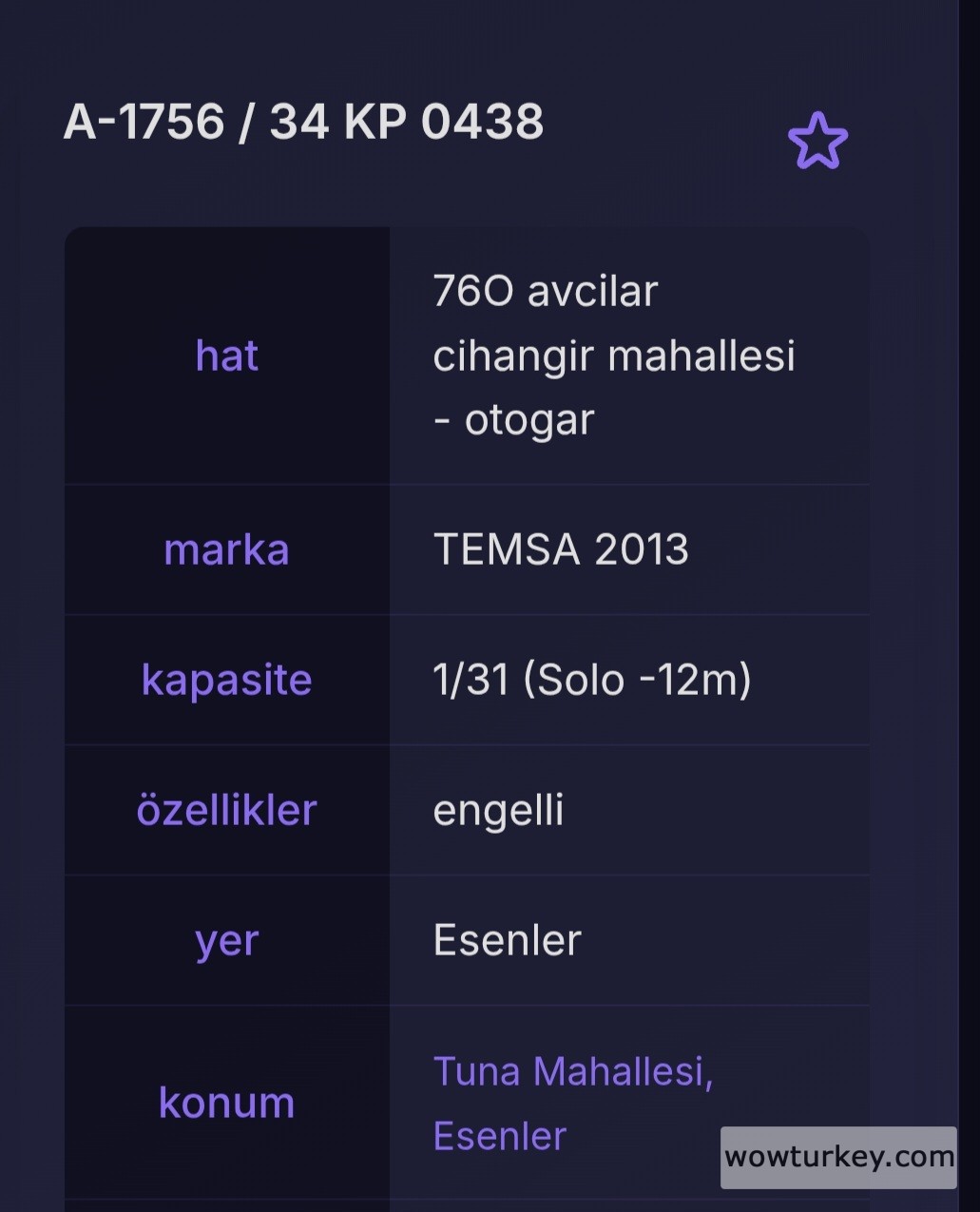The width and height of the screenshot is (980, 1212).
Task: Select the vehicle title A-1756 / 34 KP 0438
Action: click(x=305, y=122)
